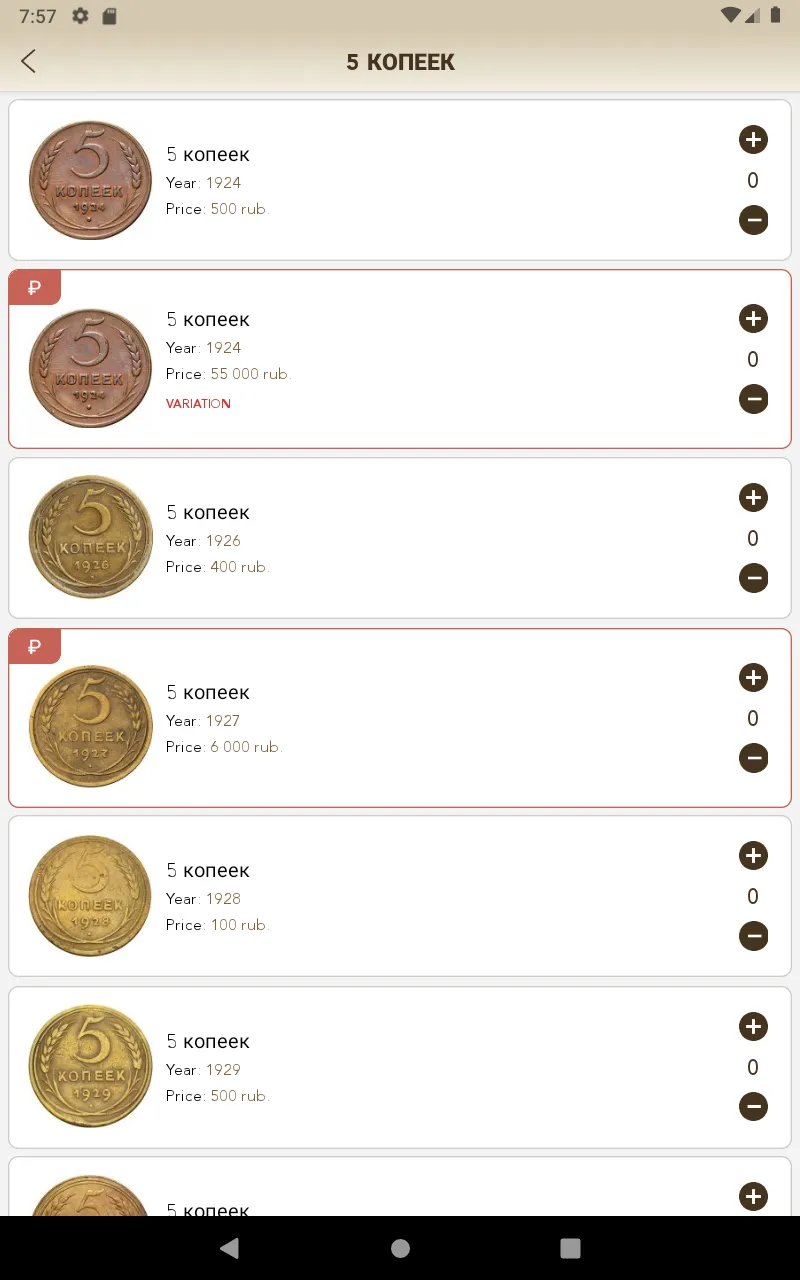The height and width of the screenshot is (1280, 800).
Task: Increase quantity of the 1926 5 копеек coin
Action: (x=753, y=498)
